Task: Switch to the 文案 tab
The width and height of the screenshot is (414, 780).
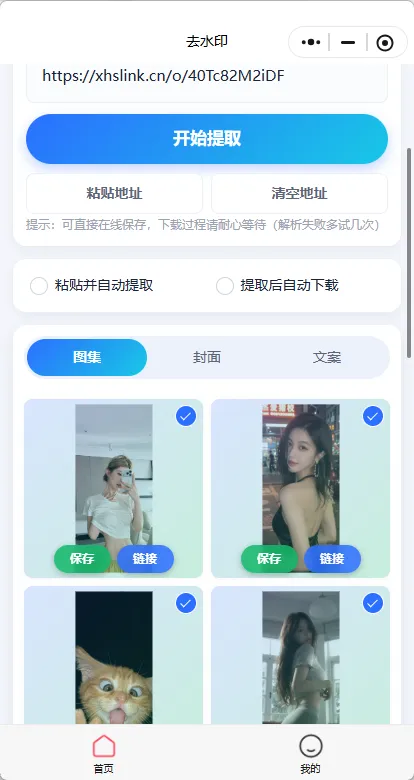Action: click(x=327, y=357)
